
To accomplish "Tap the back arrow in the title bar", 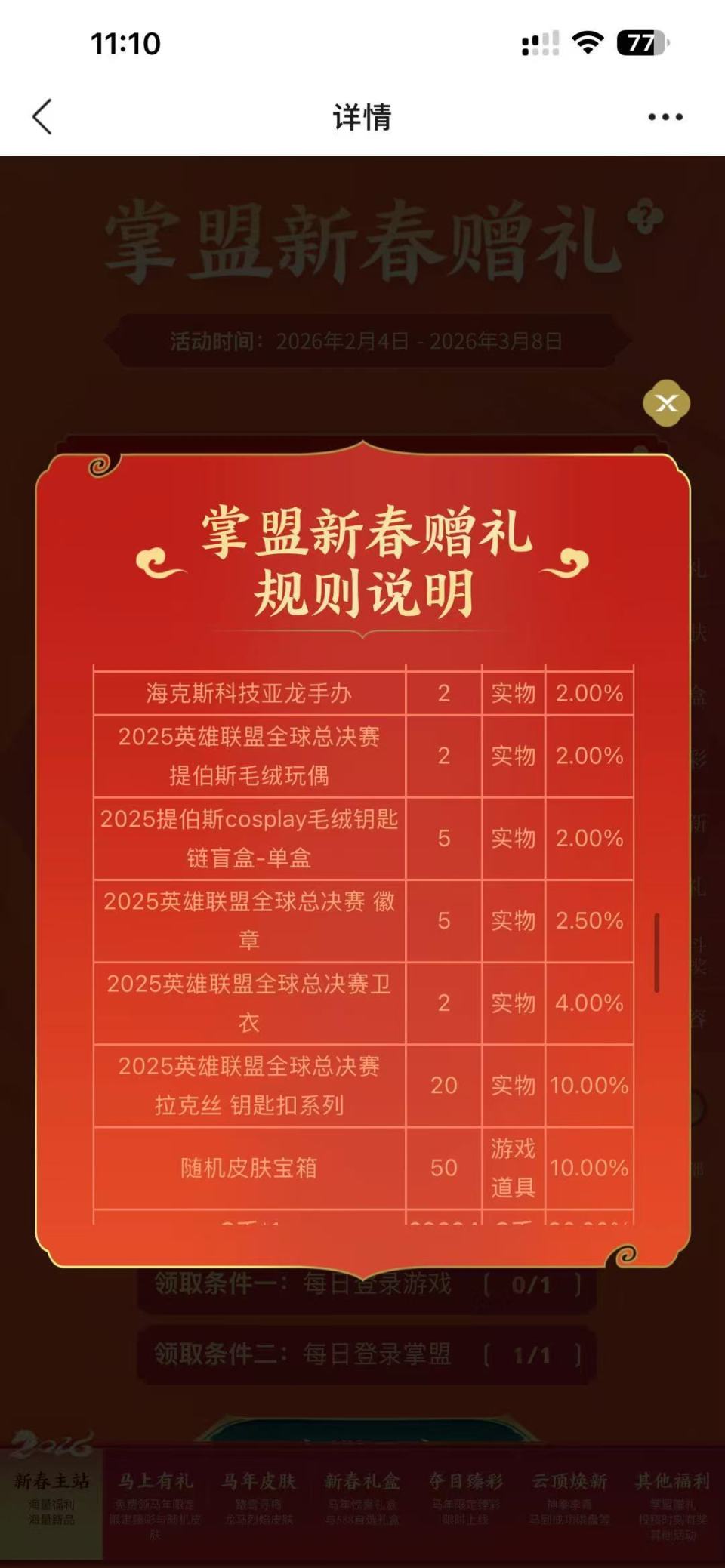I will pos(42,117).
